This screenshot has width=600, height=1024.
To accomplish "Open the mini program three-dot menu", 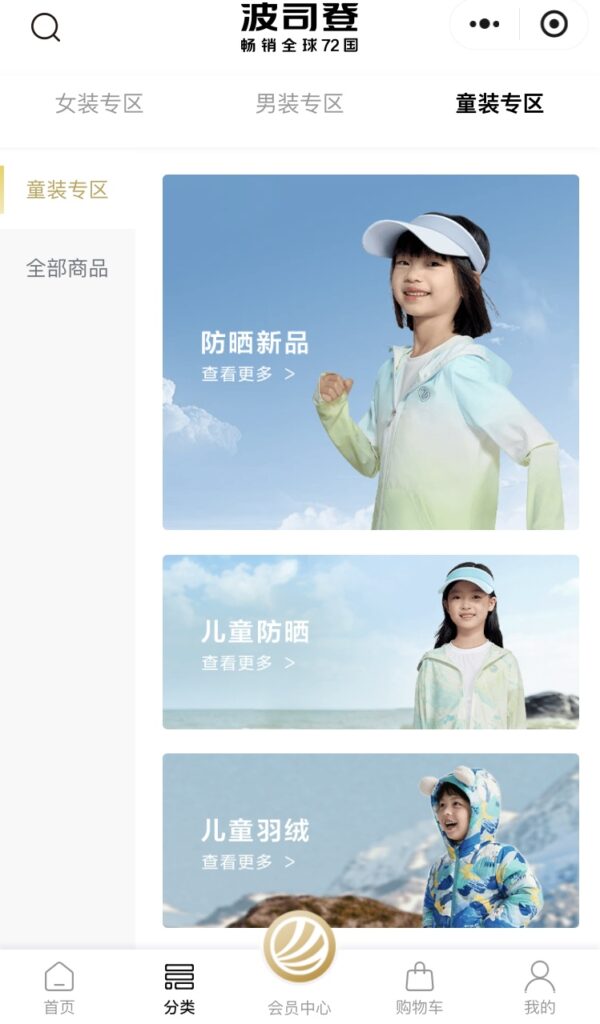I will click(484, 24).
